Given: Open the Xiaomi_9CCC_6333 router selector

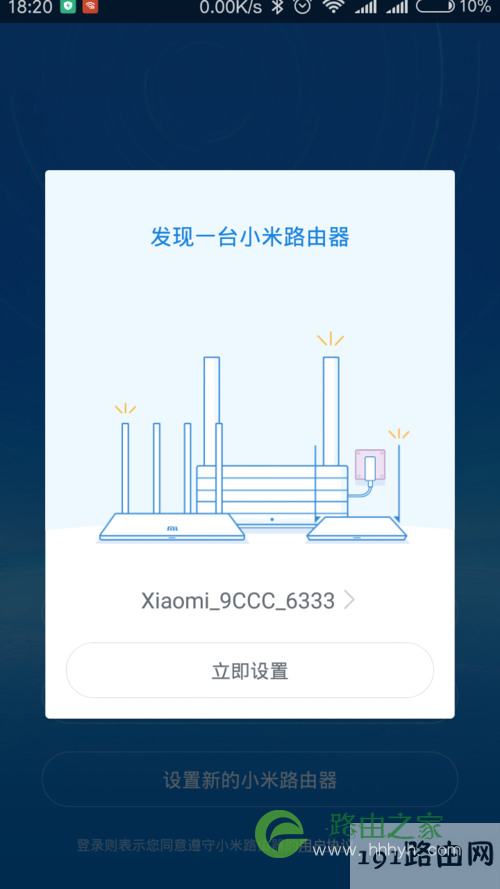Looking at the screenshot, I should [x=248, y=601].
